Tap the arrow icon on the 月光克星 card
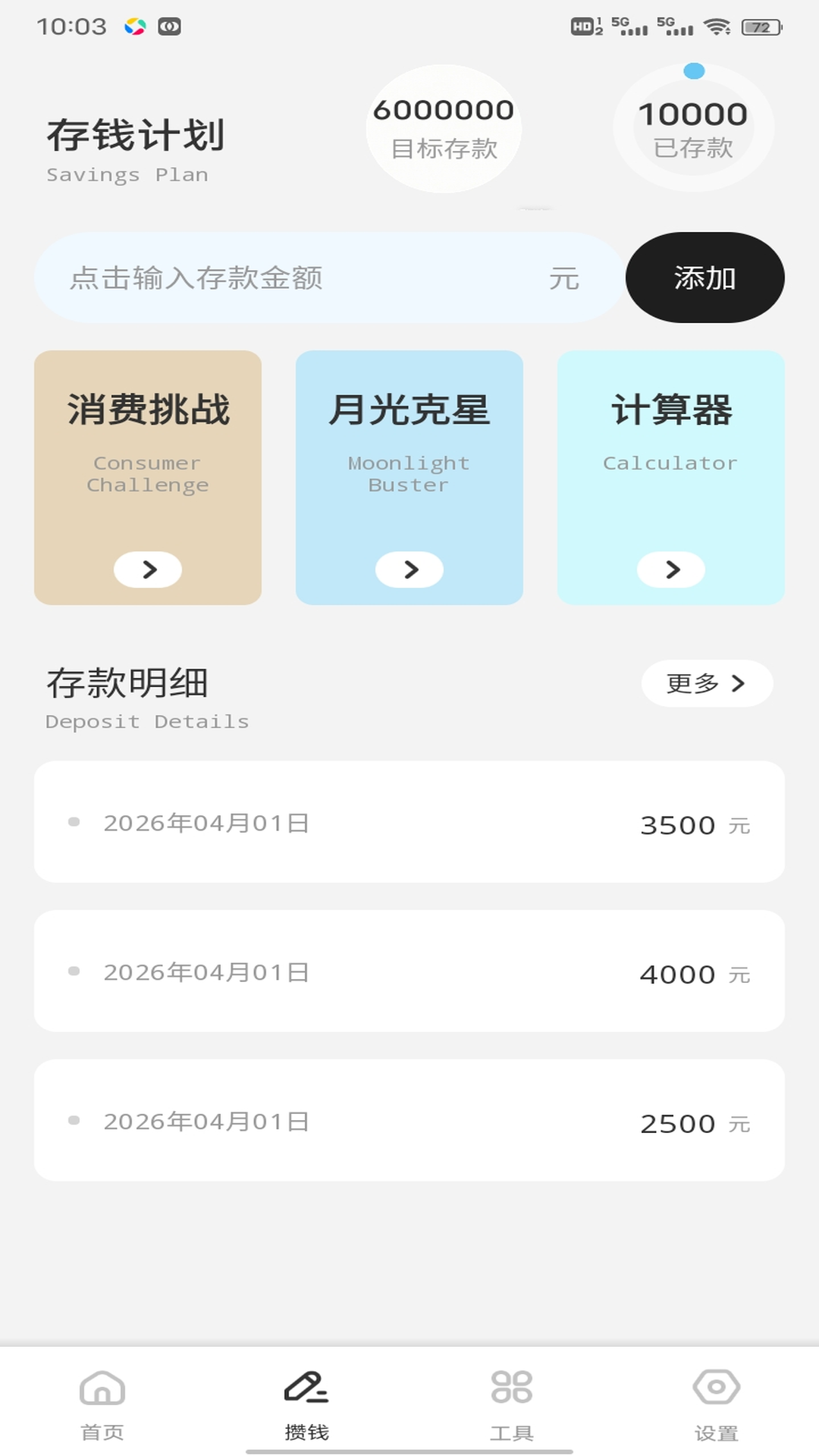This screenshot has height=1456, width=819. click(409, 570)
